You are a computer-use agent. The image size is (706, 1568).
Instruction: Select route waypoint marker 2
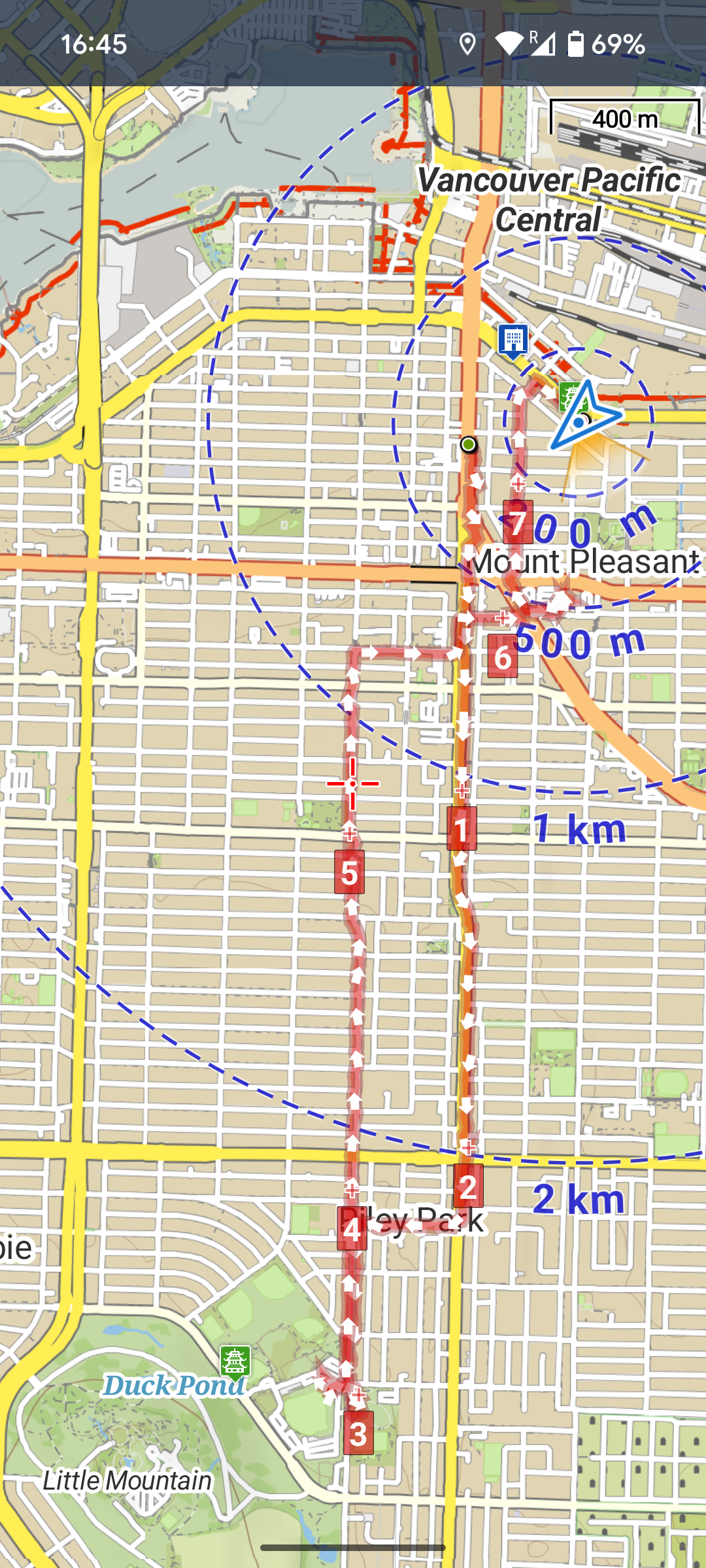tap(468, 1186)
